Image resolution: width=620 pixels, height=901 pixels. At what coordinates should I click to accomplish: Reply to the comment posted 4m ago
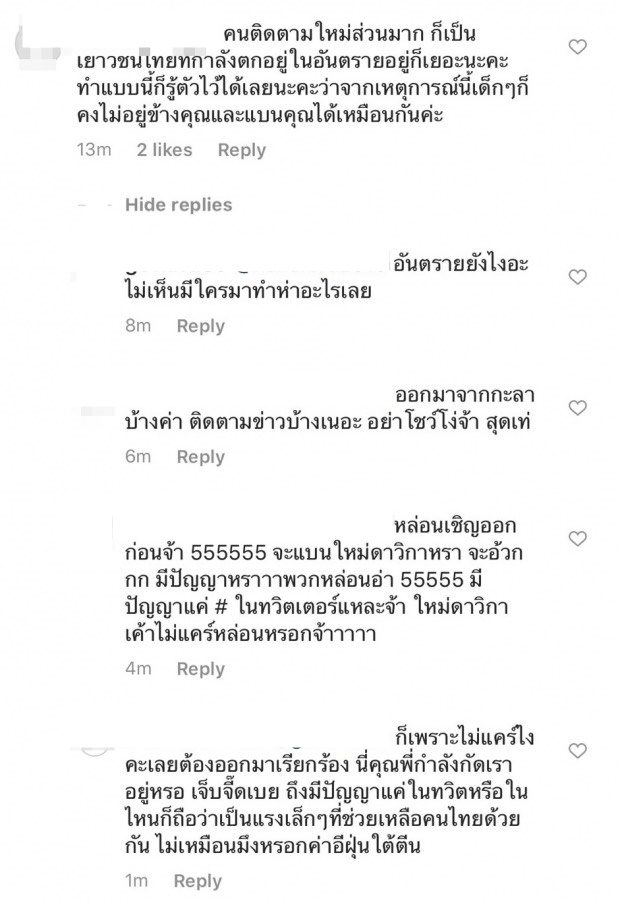point(201,669)
